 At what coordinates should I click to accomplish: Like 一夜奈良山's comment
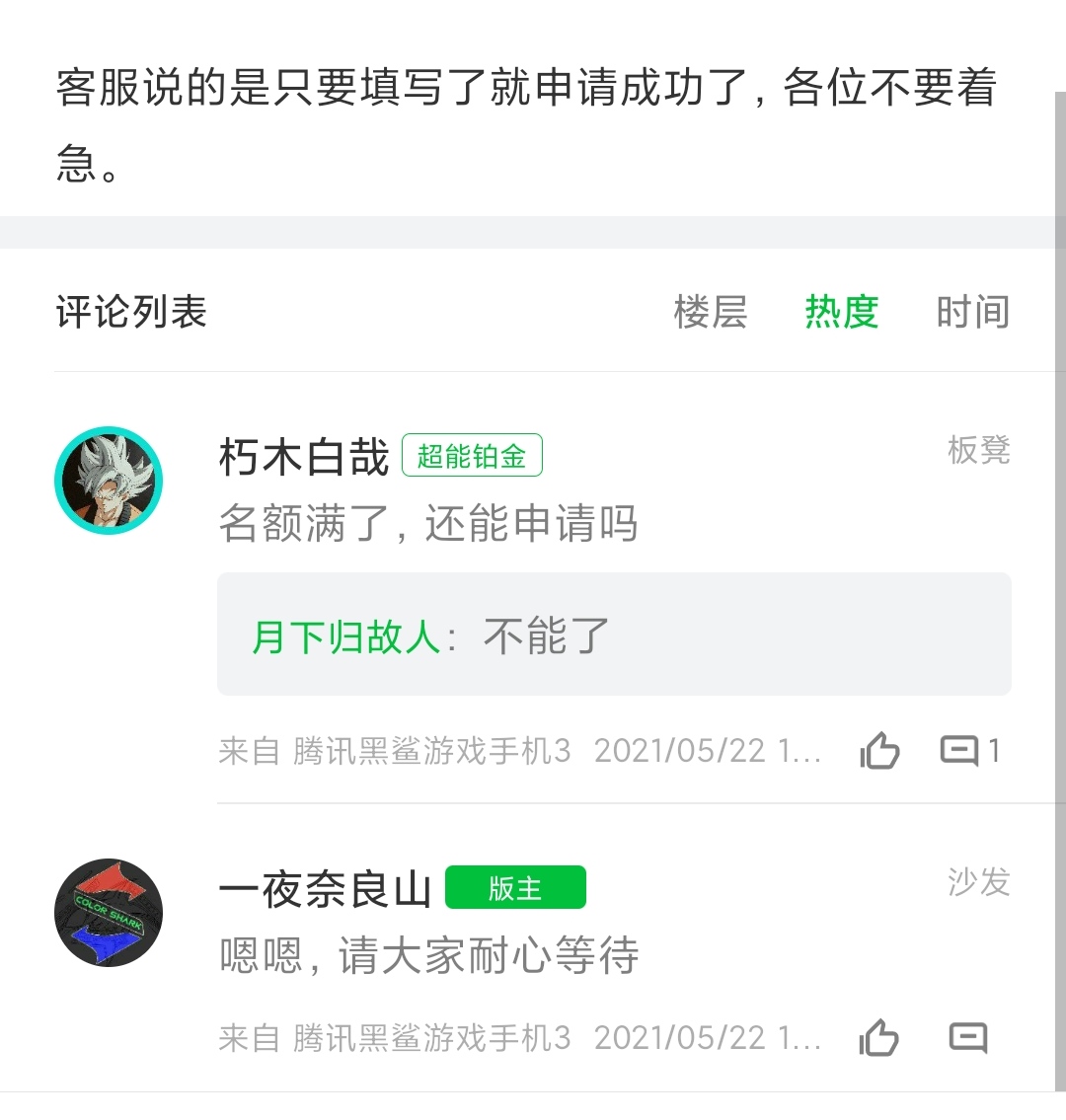pos(879,1038)
